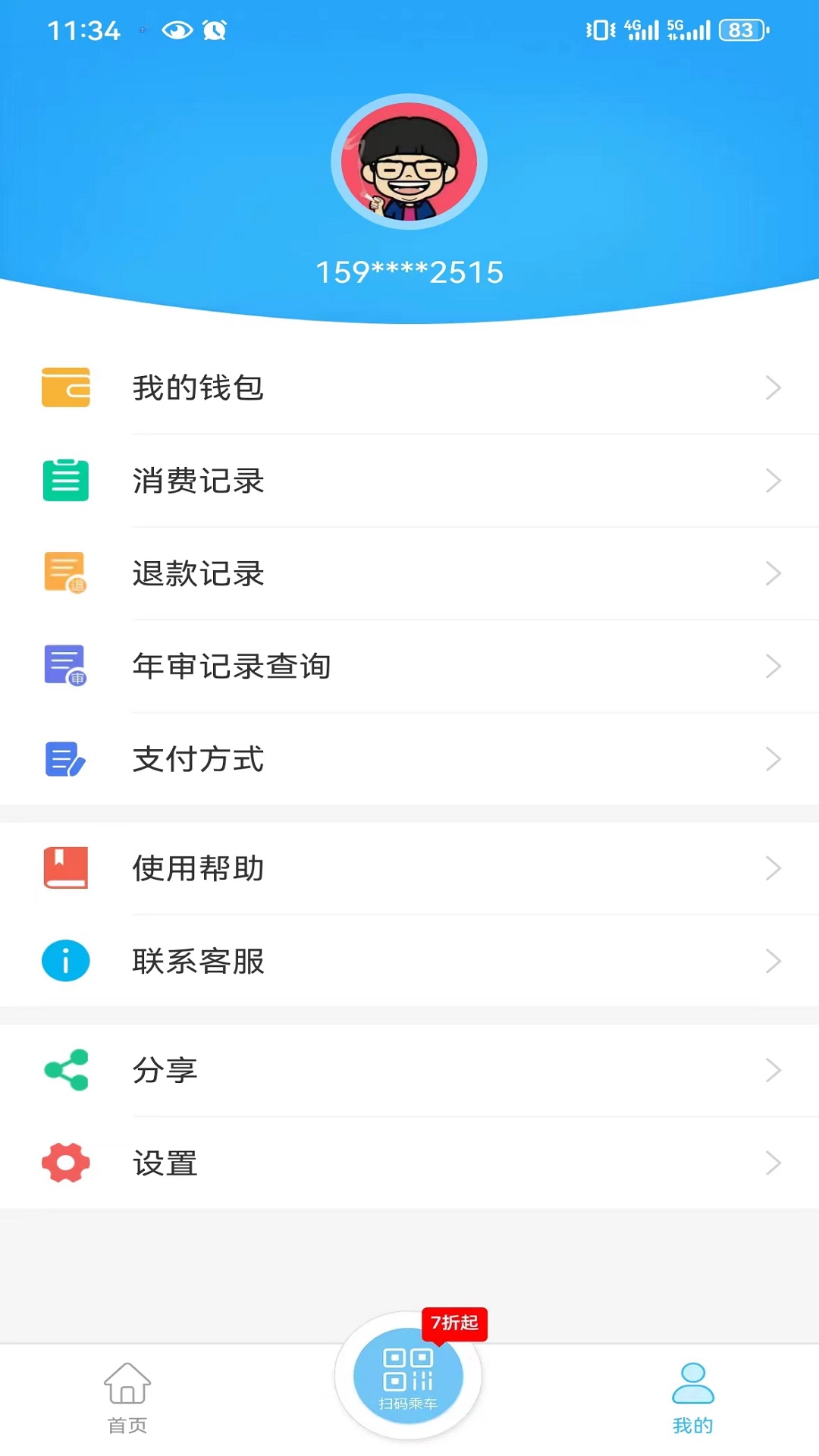Tap the blue 联系客服 info icon

point(66,961)
